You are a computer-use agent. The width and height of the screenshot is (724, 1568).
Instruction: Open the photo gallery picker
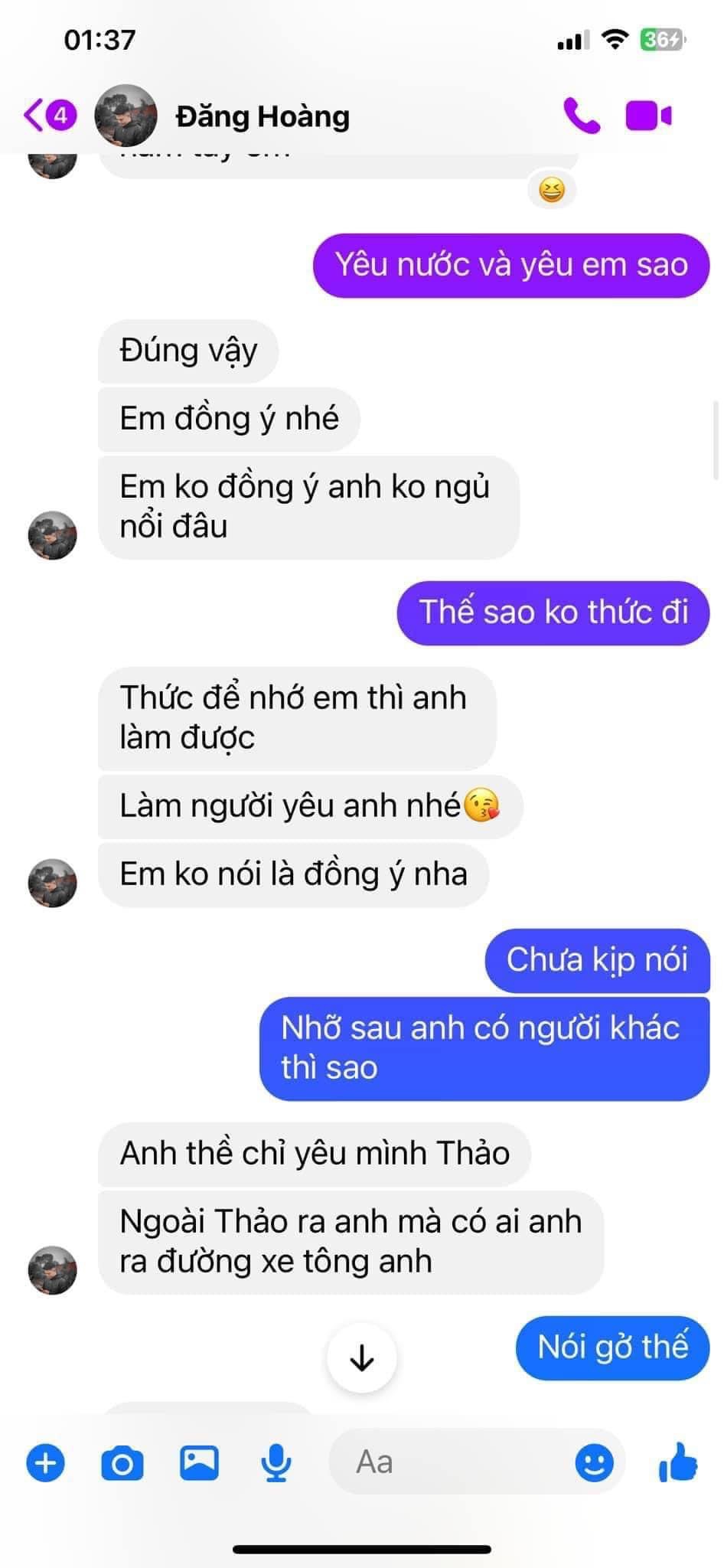(199, 1463)
